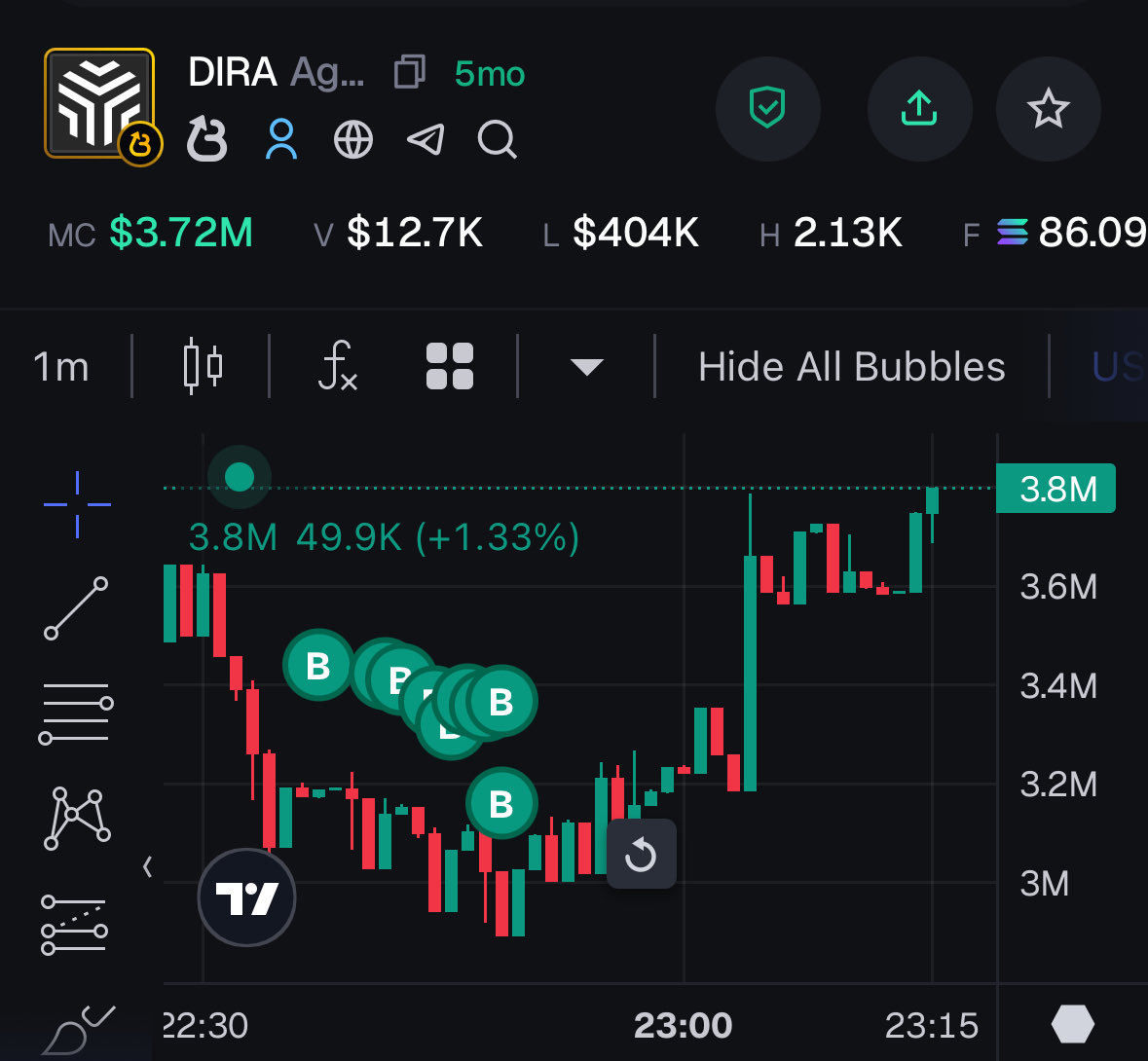Expand the toolbar dropdown arrow
The width and height of the screenshot is (1148, 1061).
coord(586,367)
